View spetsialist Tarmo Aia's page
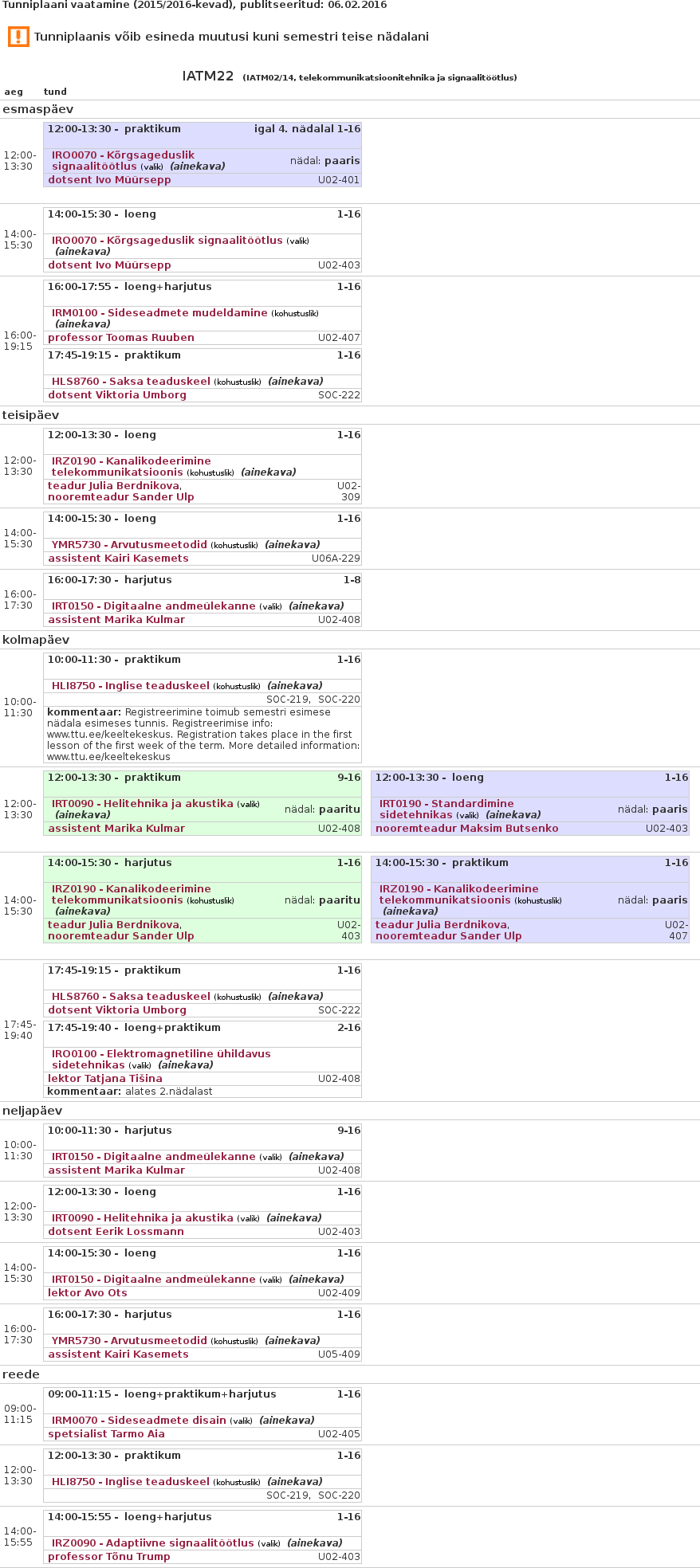This screenshot has height=1568, width=700. [x=106, y=1434]
